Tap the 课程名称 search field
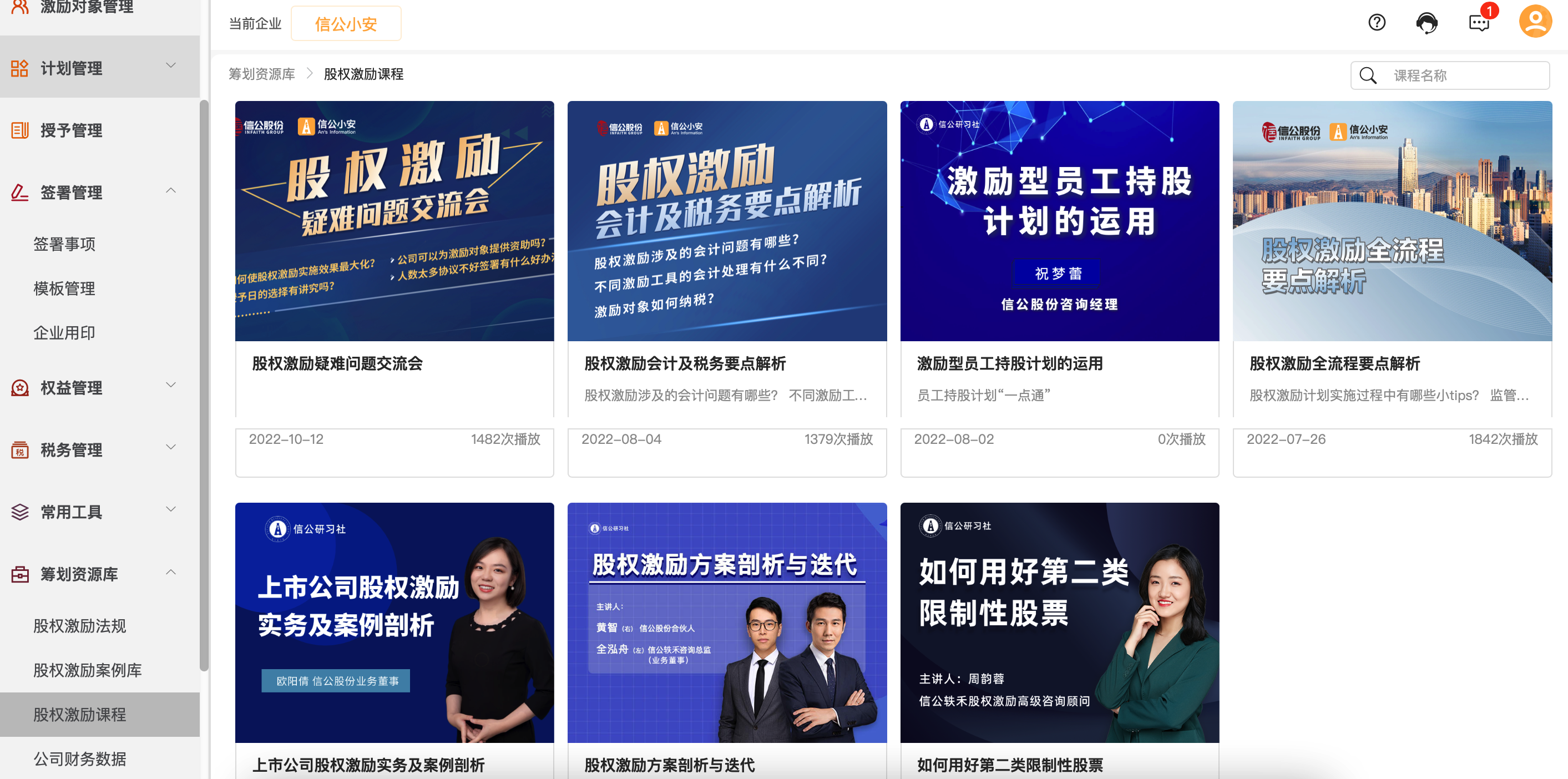The width and height of the screenshot is (1568, 779). pos(1461,75)
